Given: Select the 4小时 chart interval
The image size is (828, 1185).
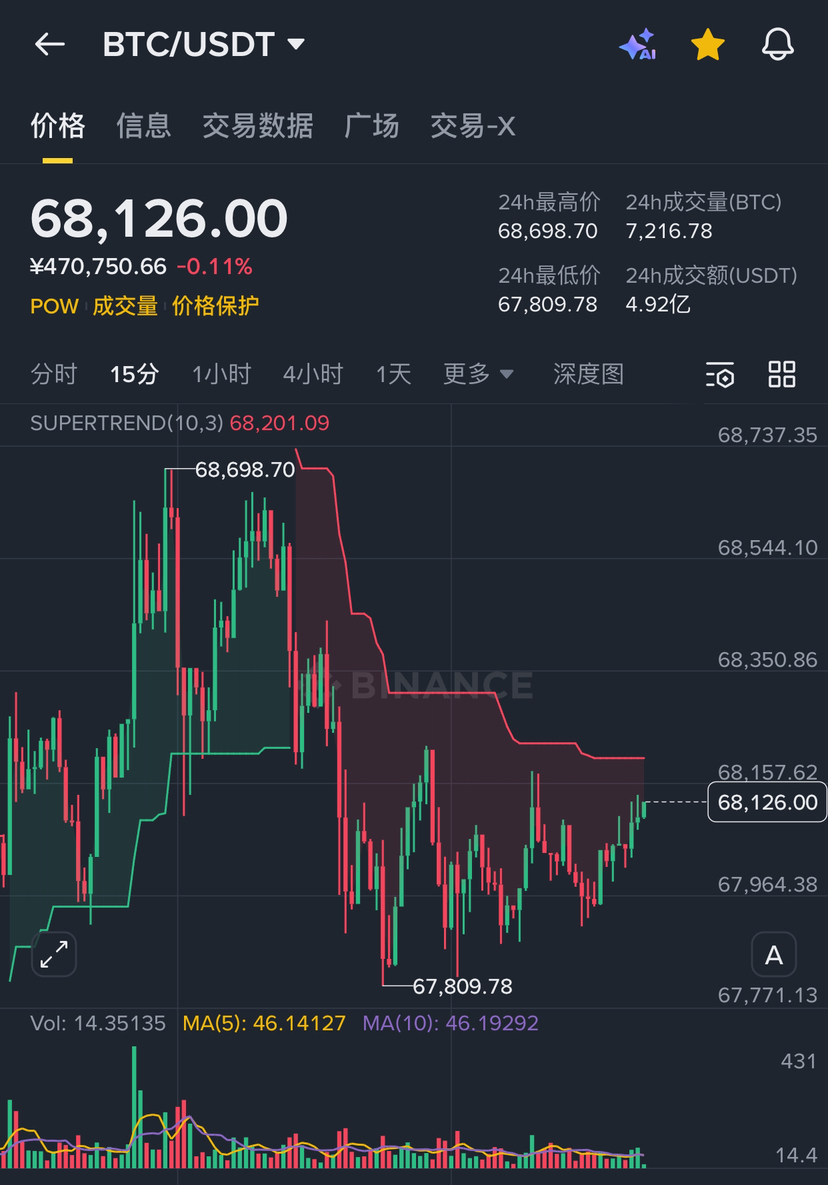Looking at the screenshot, I should click(x=312, y=374).
